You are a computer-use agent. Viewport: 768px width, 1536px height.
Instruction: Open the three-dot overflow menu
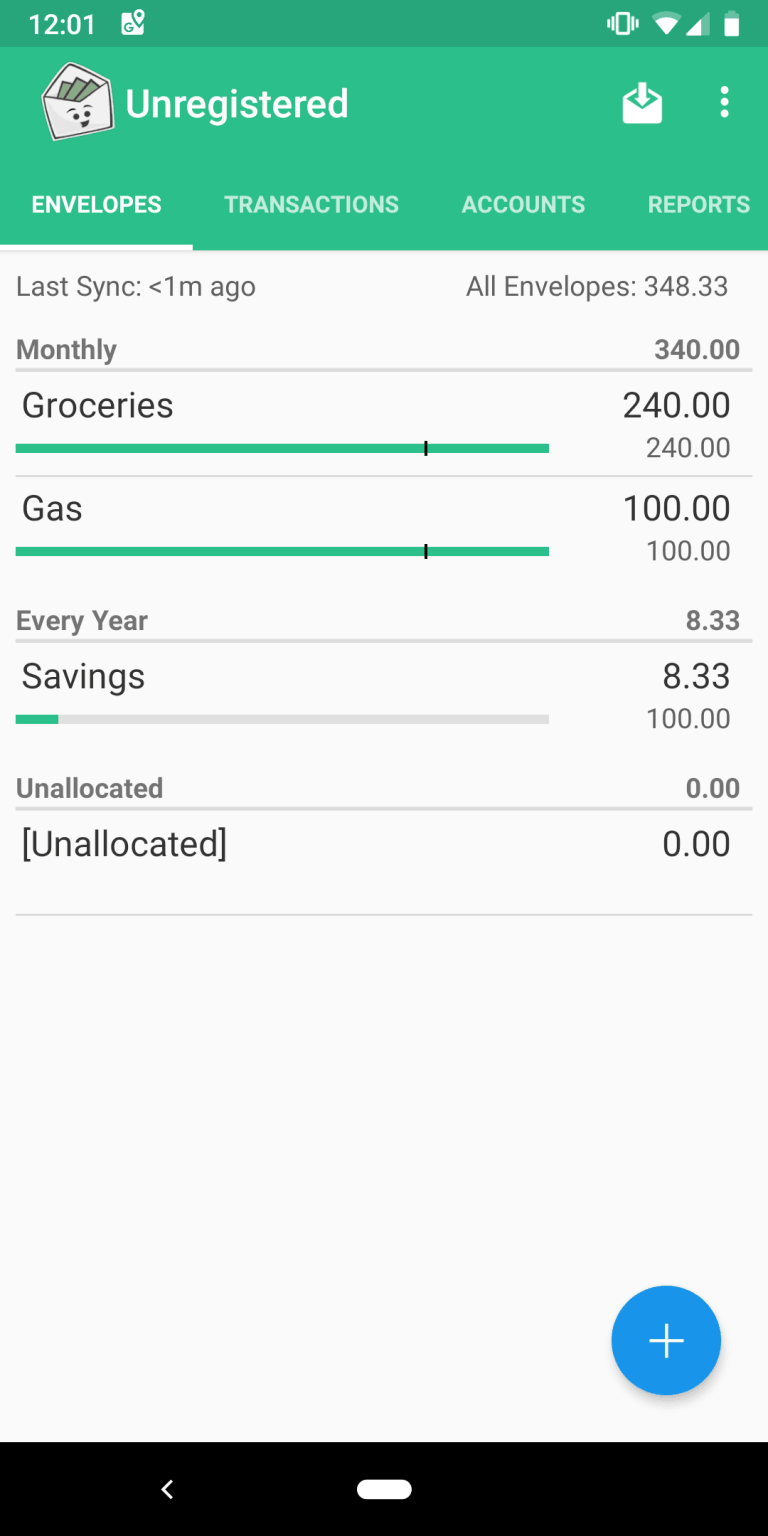[724, 101]
